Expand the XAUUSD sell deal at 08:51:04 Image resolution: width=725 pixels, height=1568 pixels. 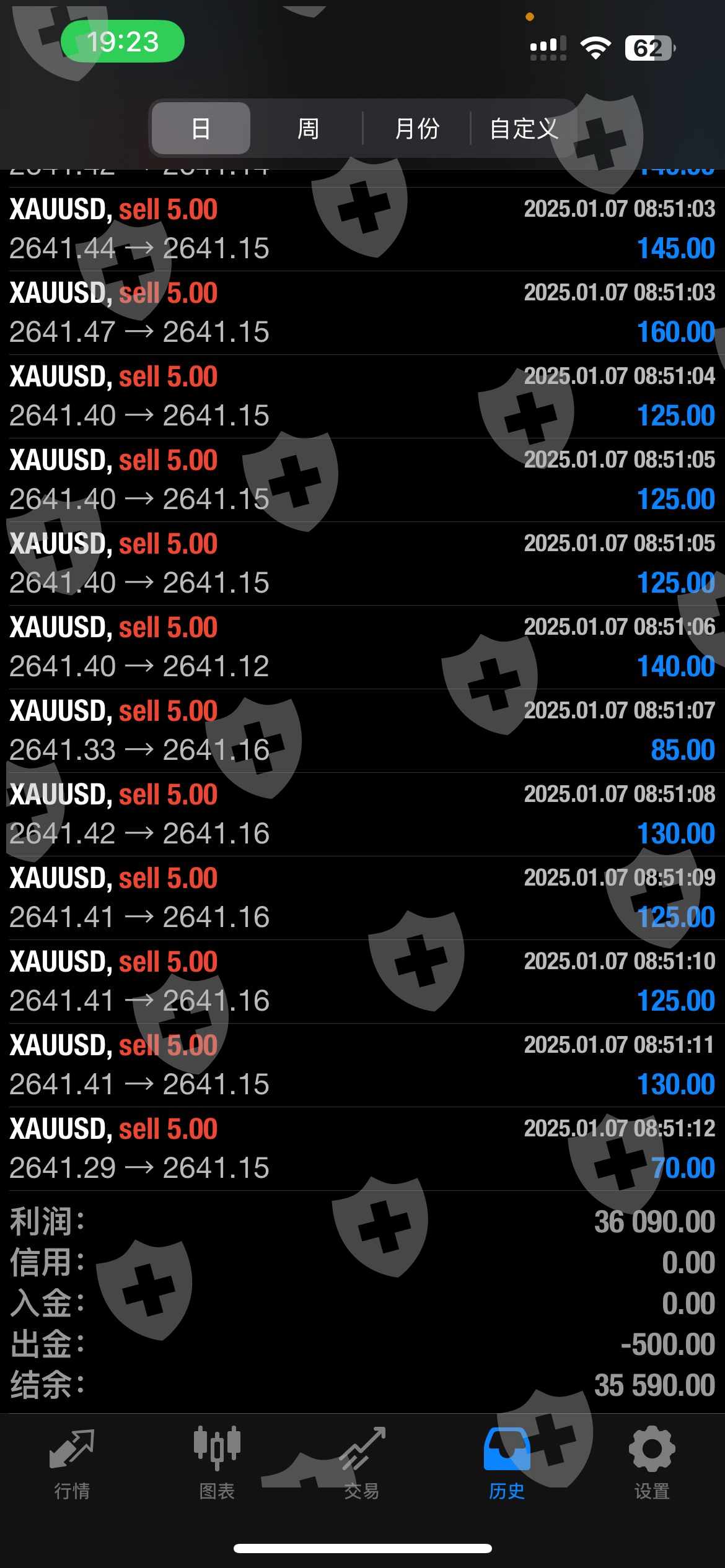point(362,396)
